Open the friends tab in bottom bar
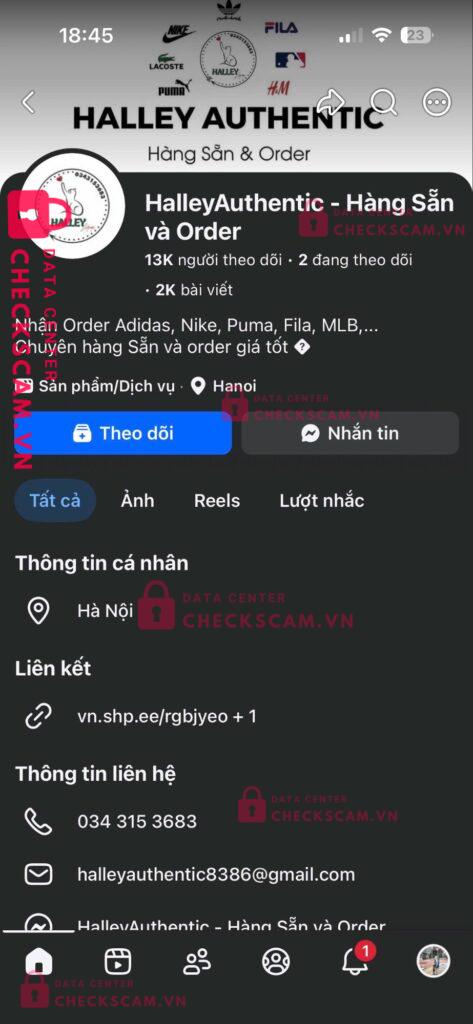This screenshot has width=473, height=1024. tap(197, 961)
